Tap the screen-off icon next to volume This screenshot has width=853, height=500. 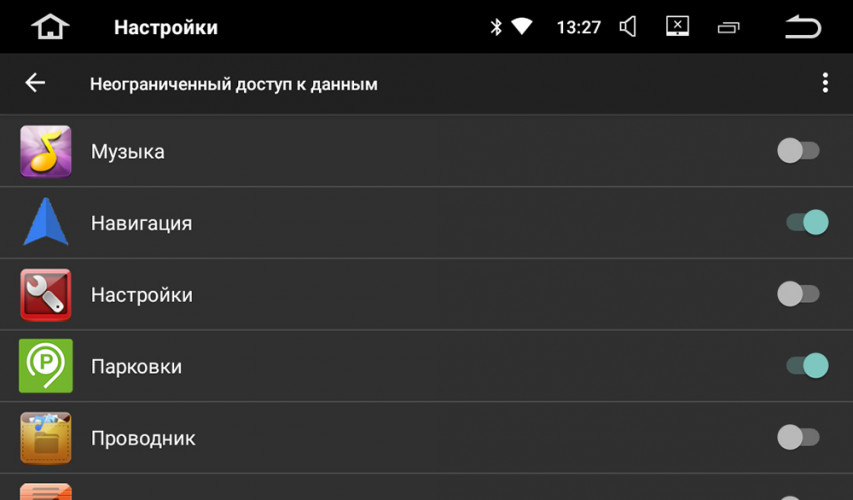tap(678, 27)
